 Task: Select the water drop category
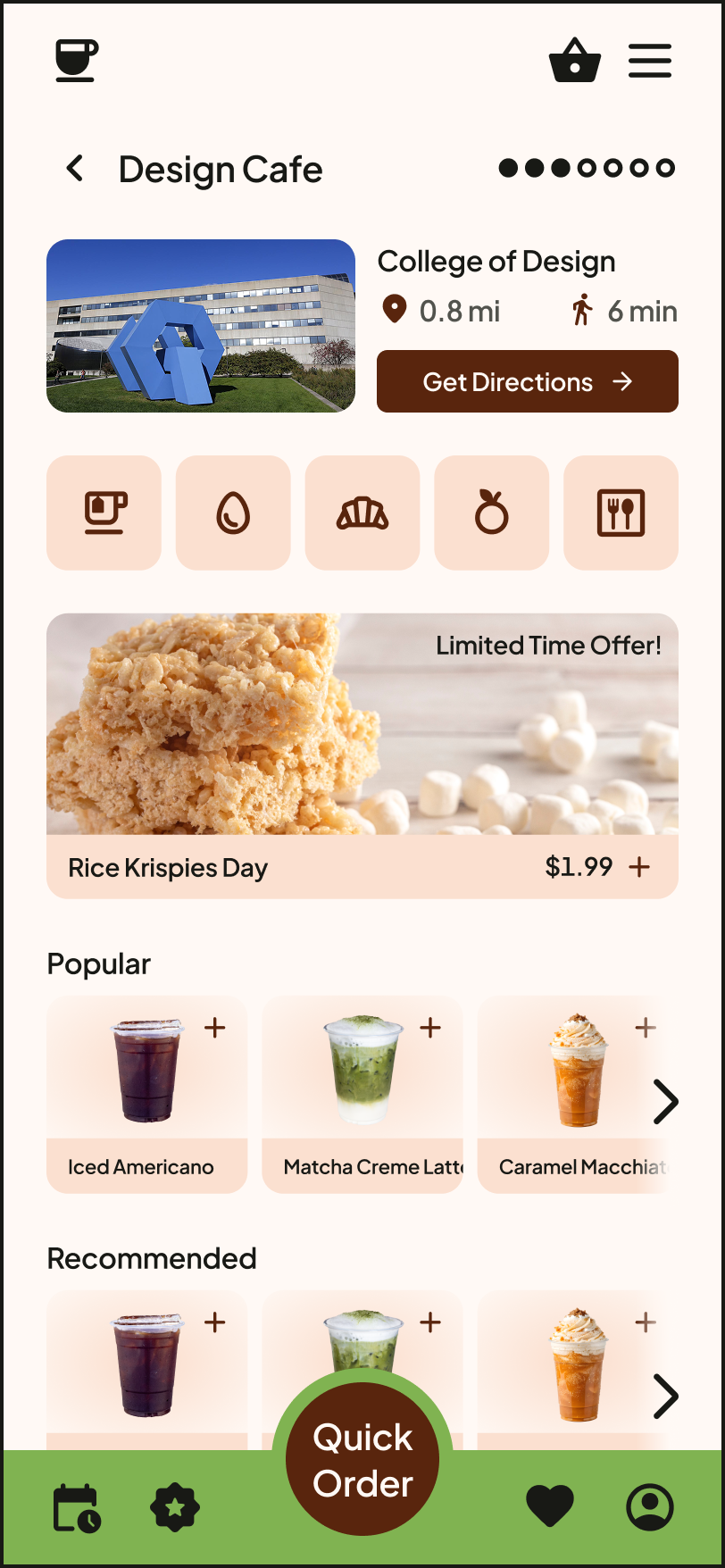(233, 513)
